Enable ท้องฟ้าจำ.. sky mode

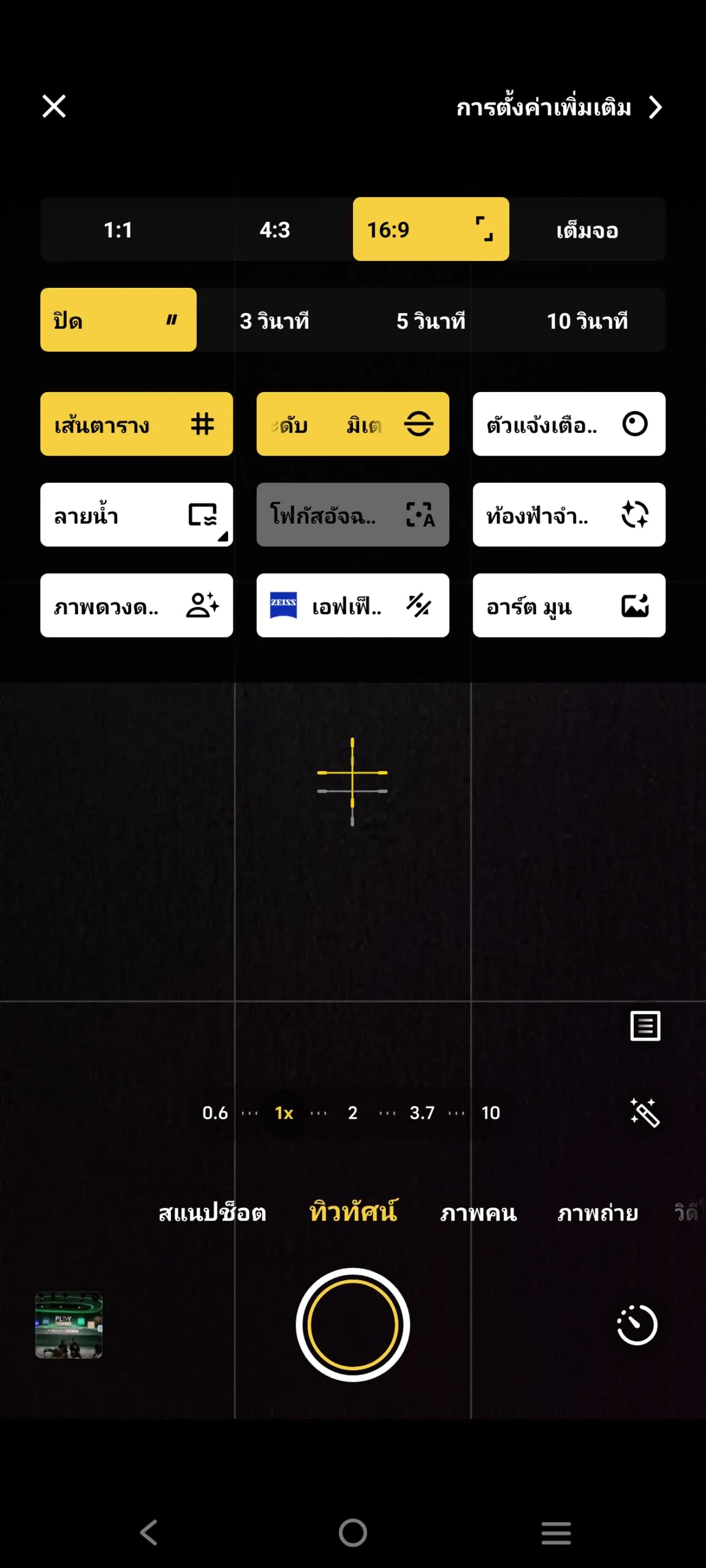tap(568, 514)
